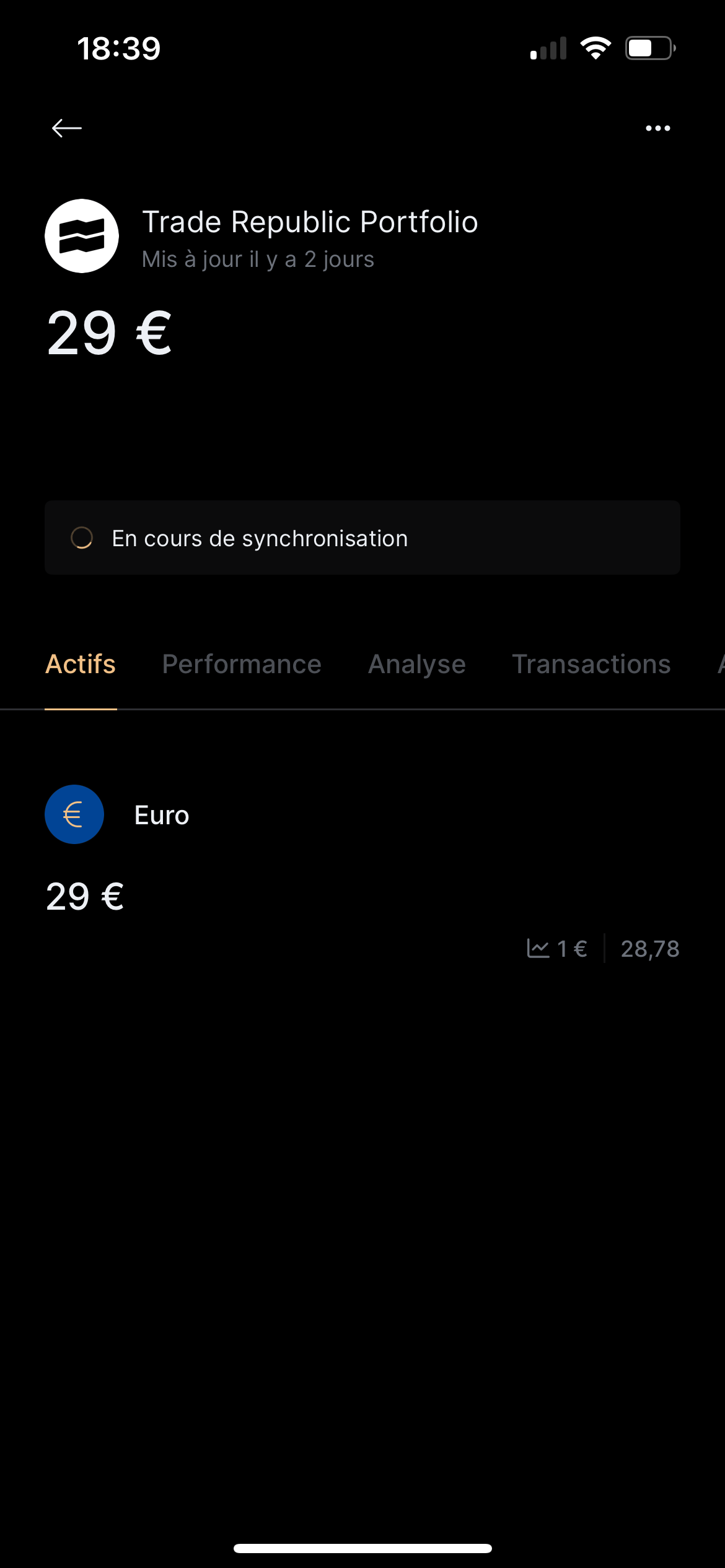Viewport: 725px width, 1568px height.
Task: Go back using the arrow icon
Action: pos(67,128)
